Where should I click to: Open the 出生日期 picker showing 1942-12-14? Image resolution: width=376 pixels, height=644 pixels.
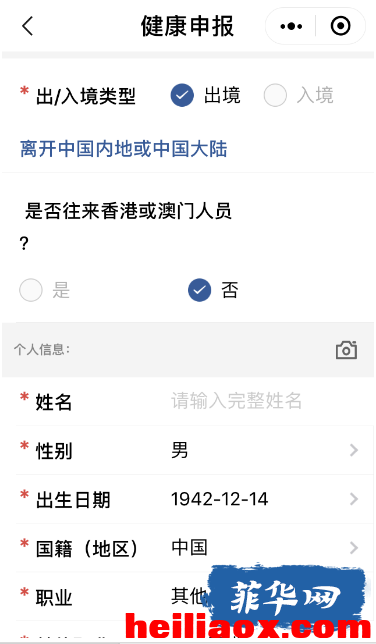point(195,499)
